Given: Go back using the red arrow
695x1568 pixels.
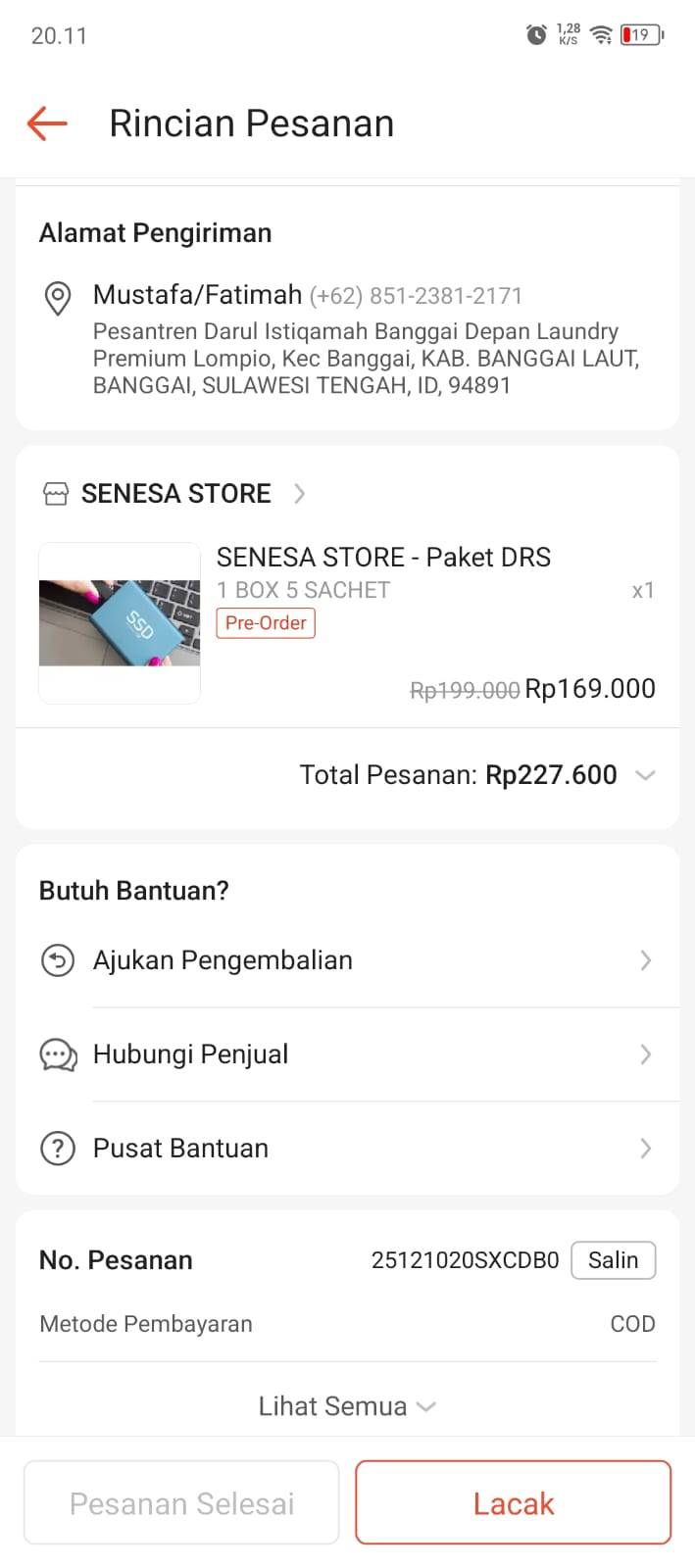Looking at the screenshot, I should [47, 123].
